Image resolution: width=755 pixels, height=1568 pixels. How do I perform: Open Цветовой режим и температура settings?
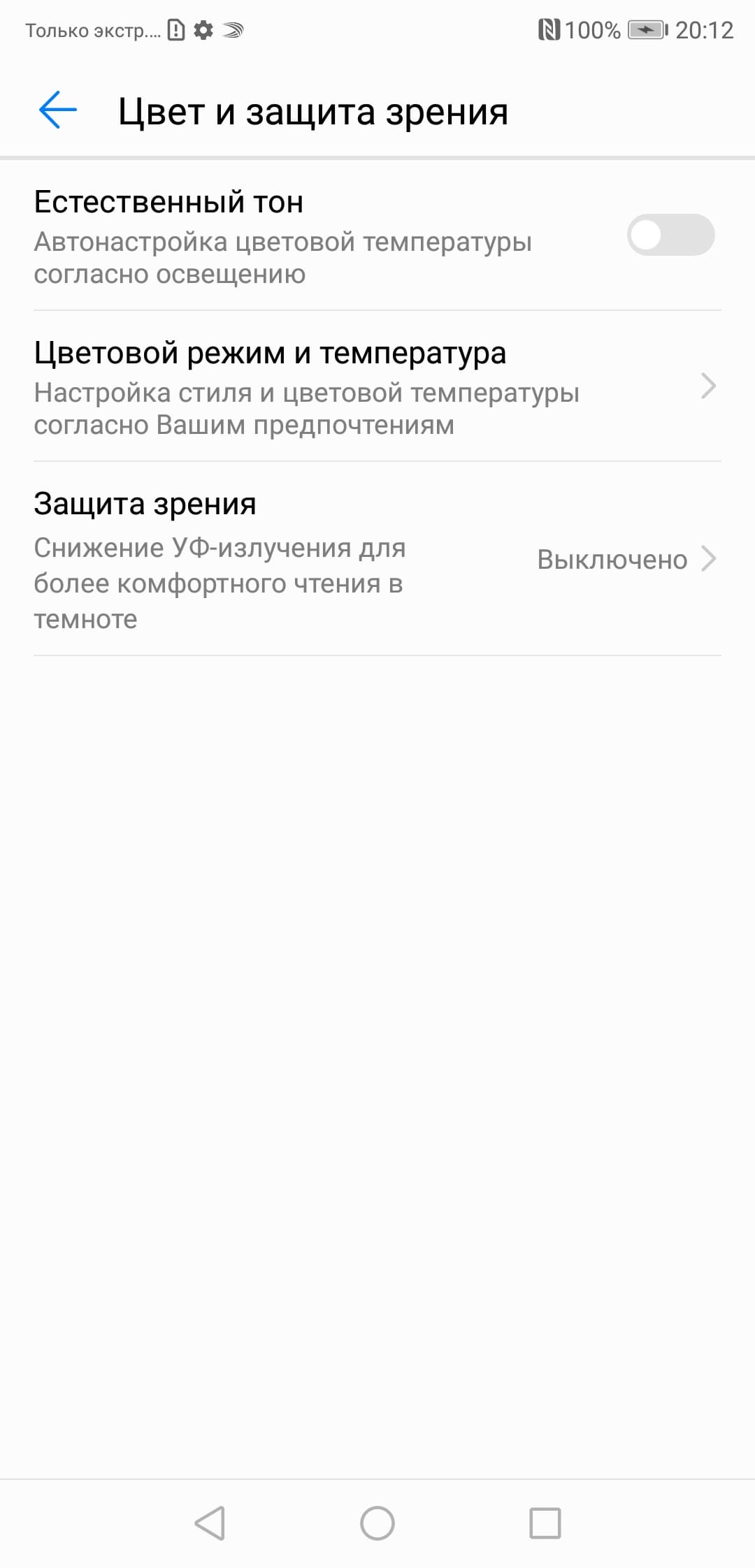pyautogui.click(x=377, y=386)
